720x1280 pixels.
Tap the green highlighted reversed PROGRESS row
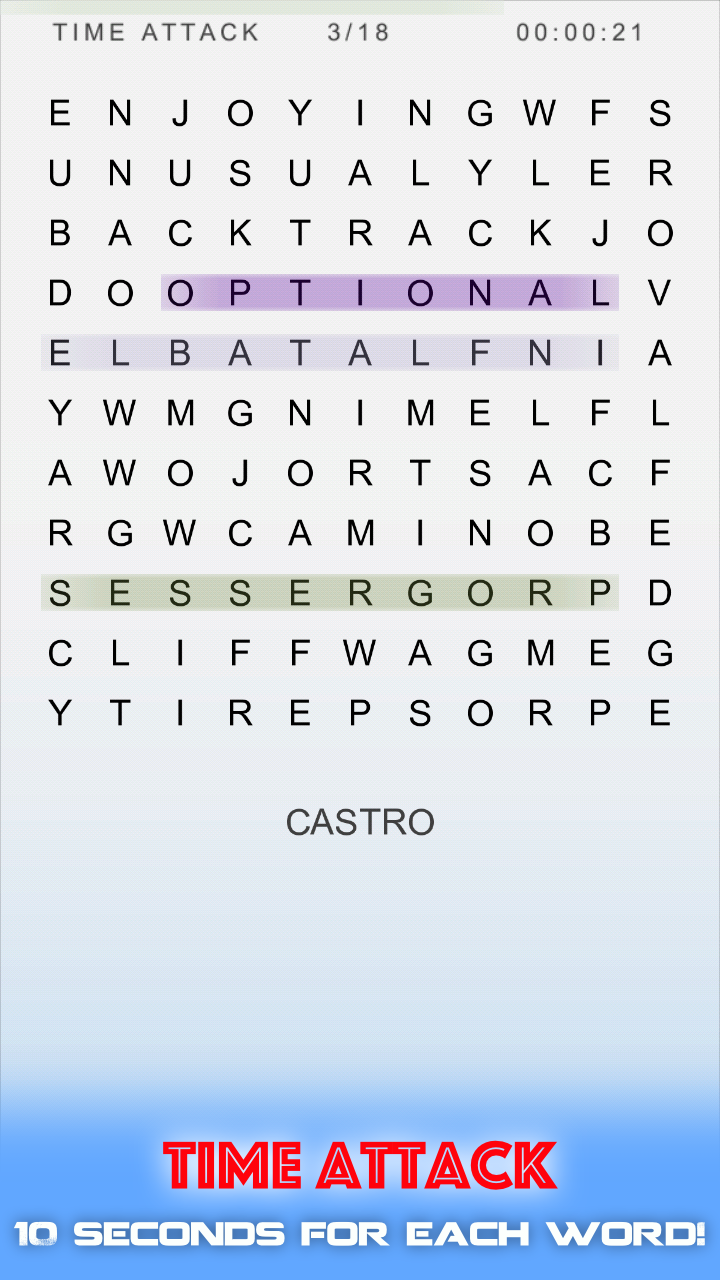(330, 593)
